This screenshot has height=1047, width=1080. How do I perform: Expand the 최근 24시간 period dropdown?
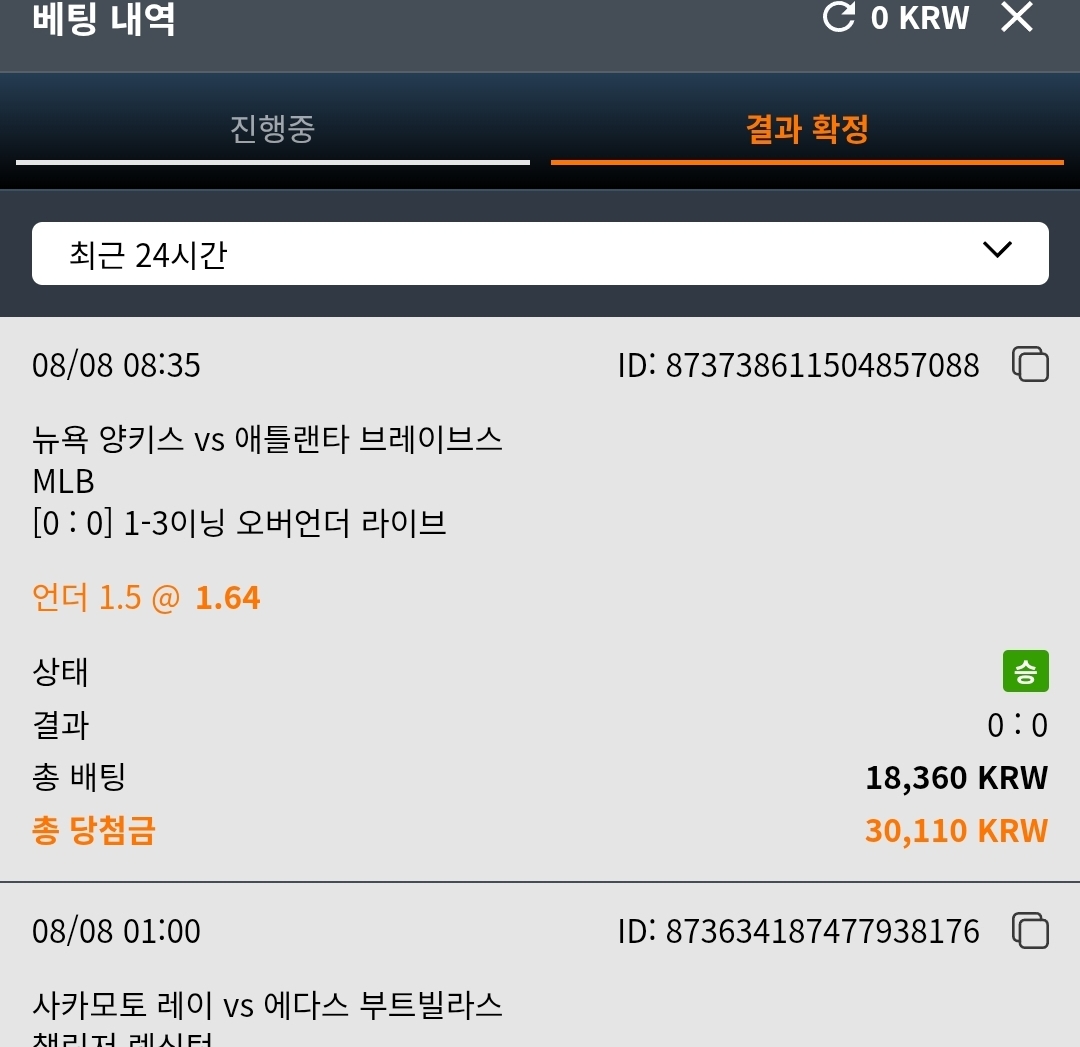(540, 253)
